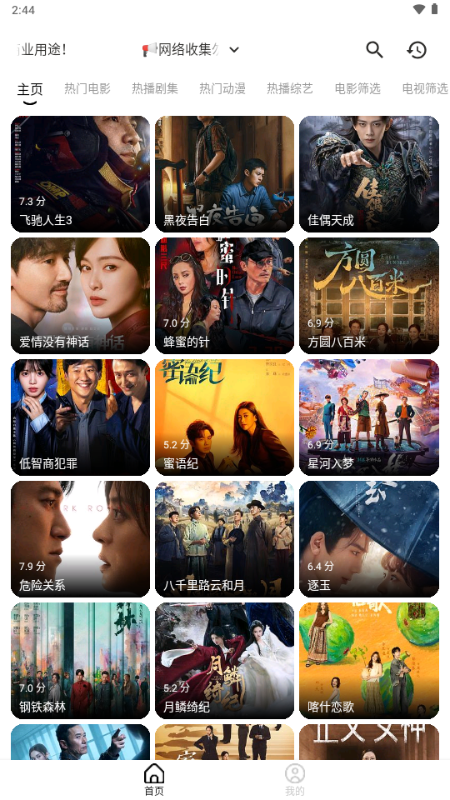Viewport: 450px width, 800px height.
Task: Switch to the 热播剧集 tab
Action: pos(155,88)
